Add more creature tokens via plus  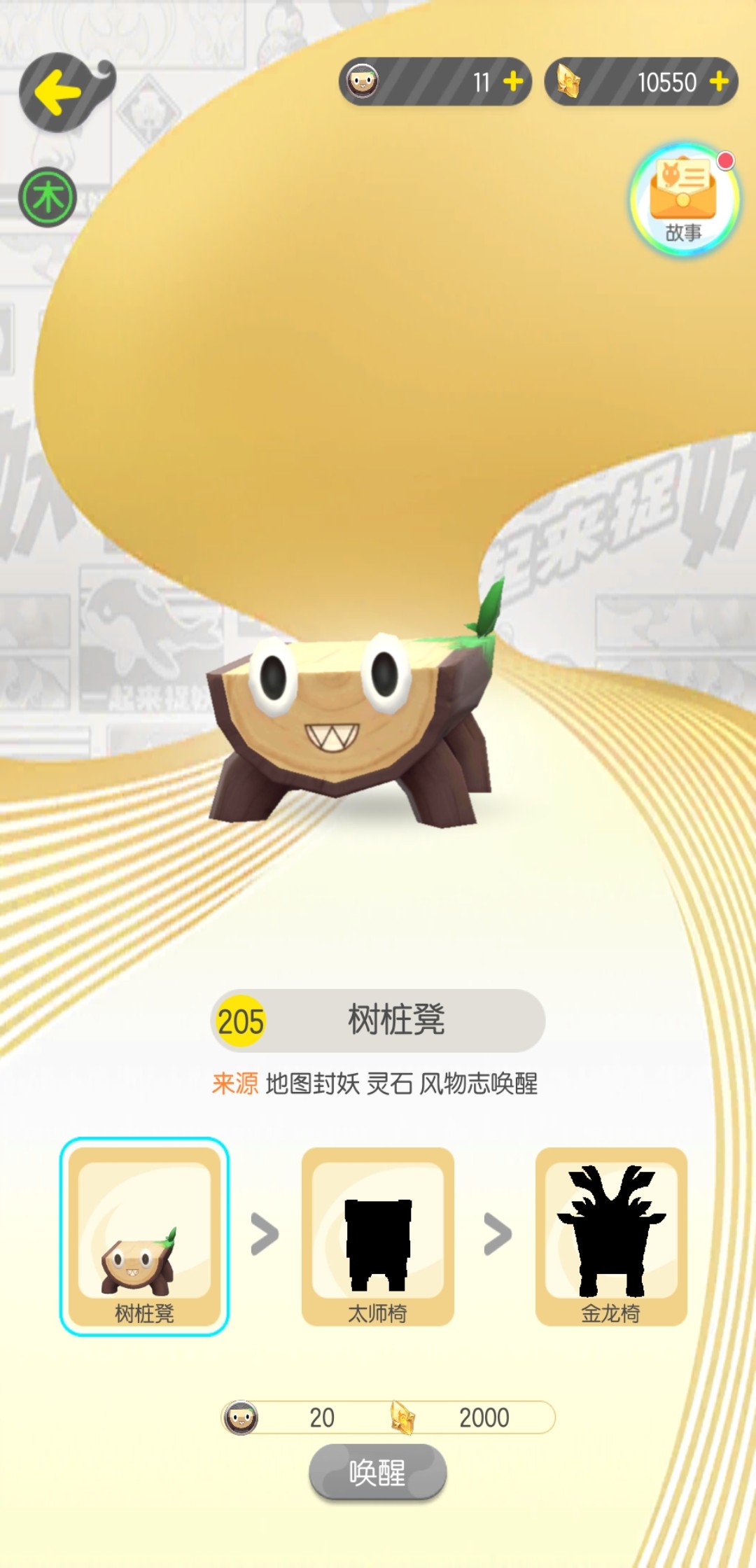[513, 82]
